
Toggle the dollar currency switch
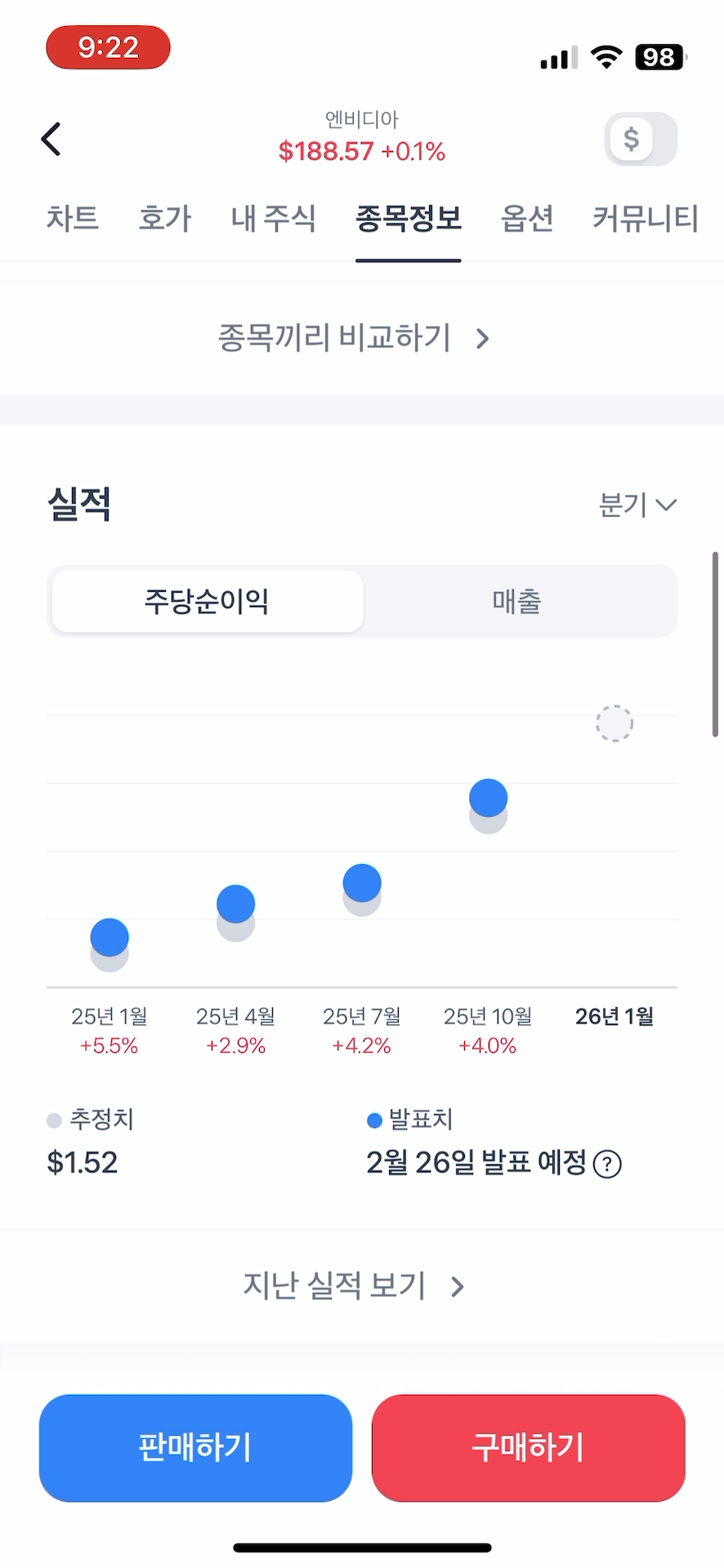point(641,140)
